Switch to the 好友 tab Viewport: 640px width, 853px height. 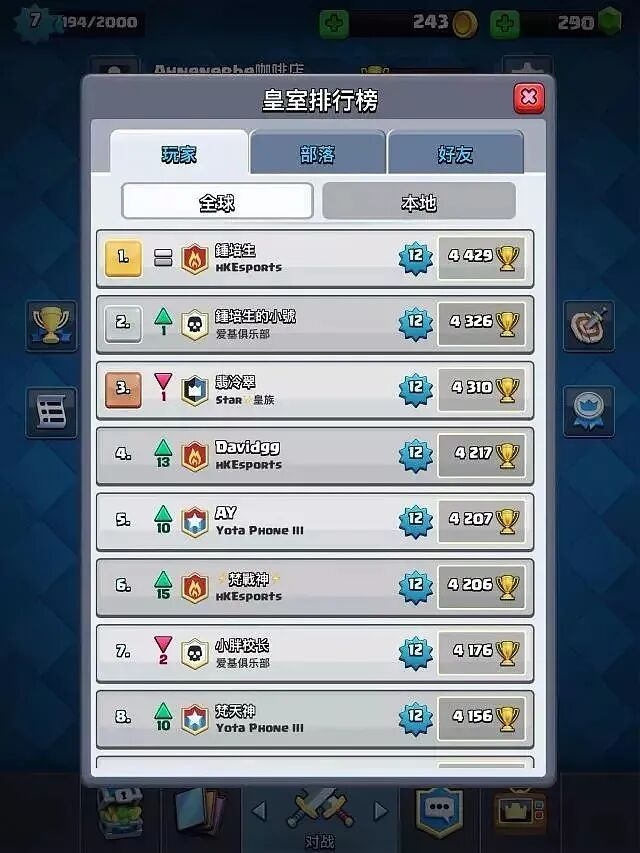click(x=455, y=154)
